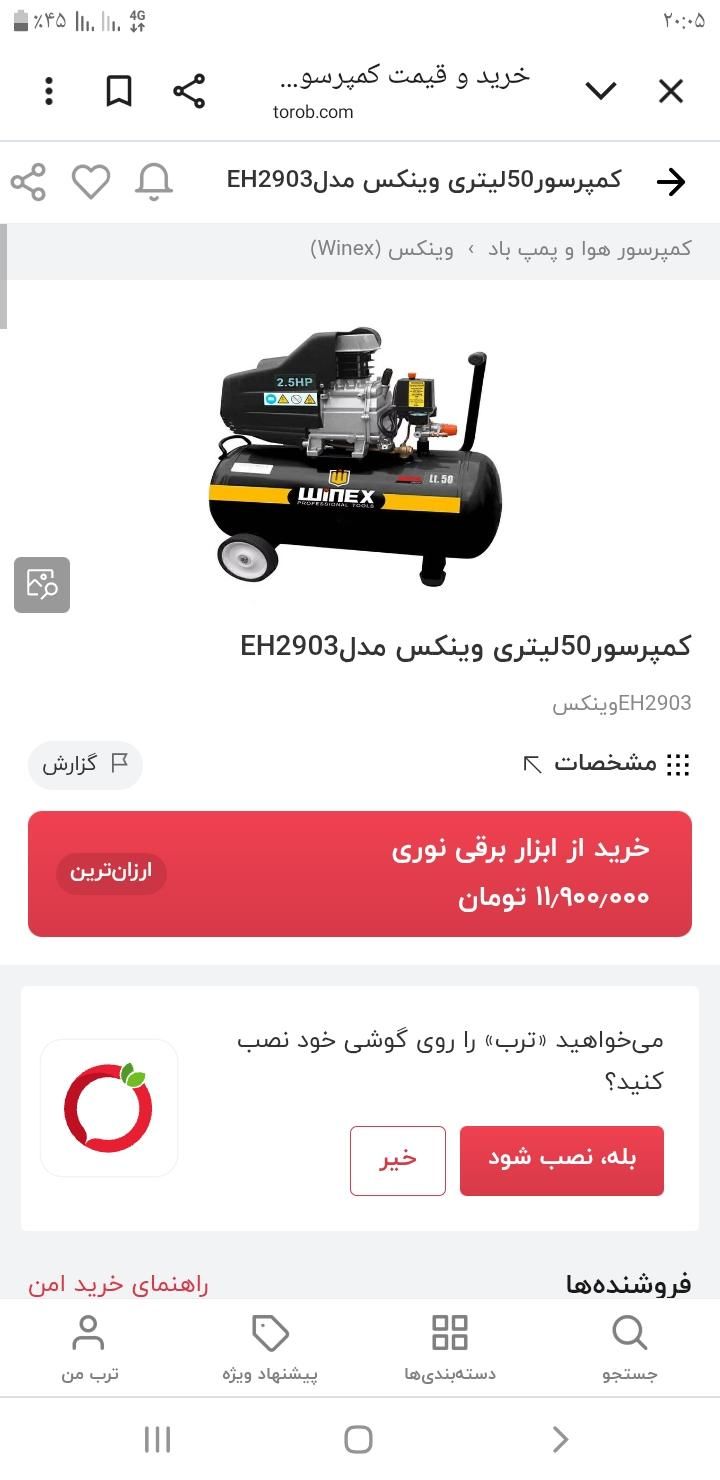Tap the Torob app logo thumbnail
Screen dimensions: 720x1480
(x=108, y=1107)
